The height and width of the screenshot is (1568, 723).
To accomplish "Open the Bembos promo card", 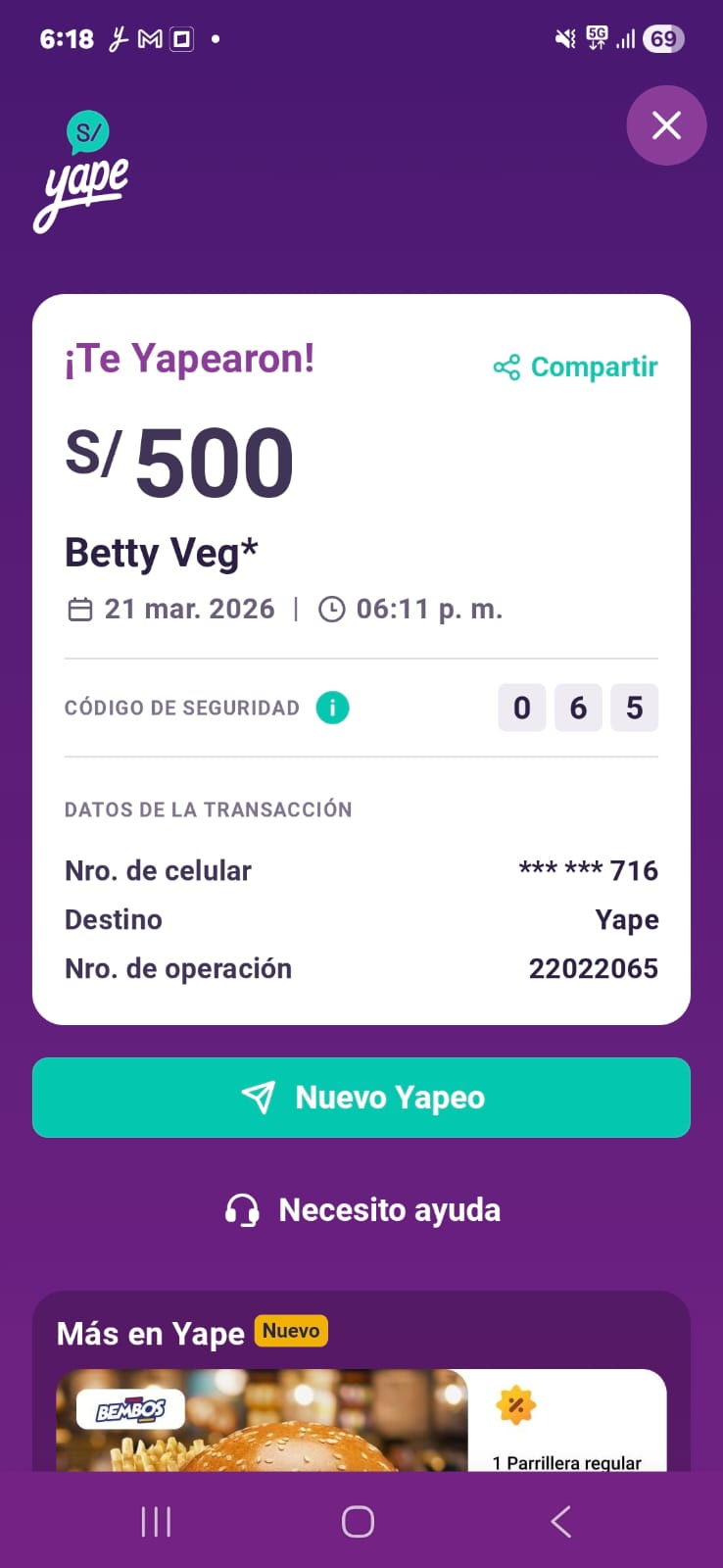I will [x=361, y=1421].
